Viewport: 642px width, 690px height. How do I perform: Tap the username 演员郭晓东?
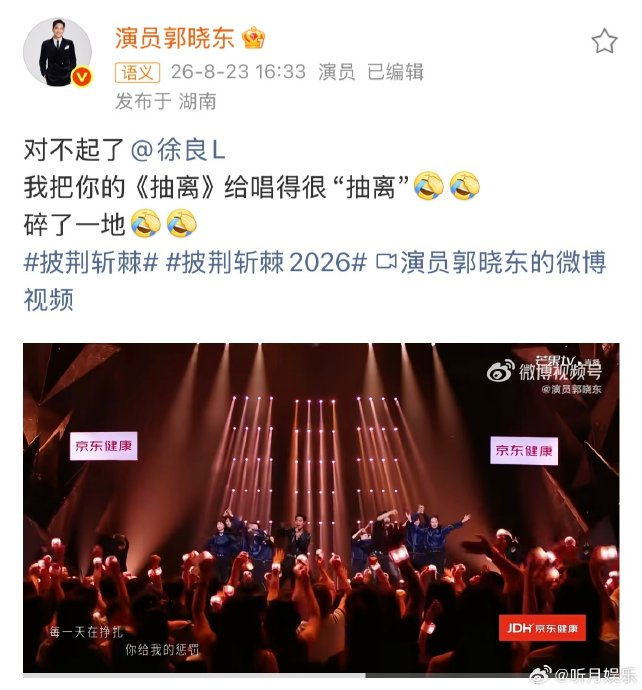tap(174, 38)
